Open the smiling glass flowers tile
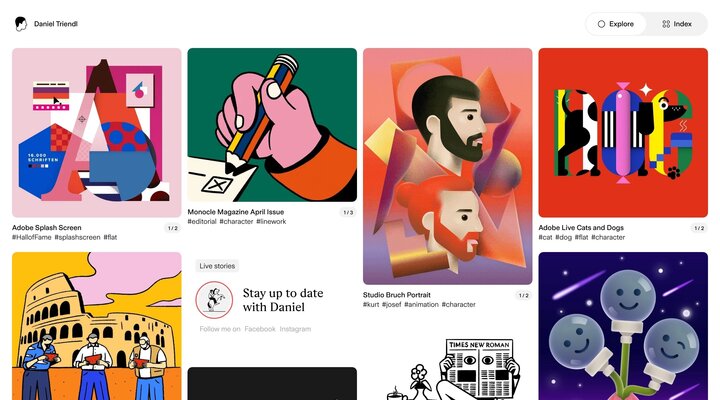Image resolution: width=720 pixels, height=400 pixels. [x=623, y=325]
